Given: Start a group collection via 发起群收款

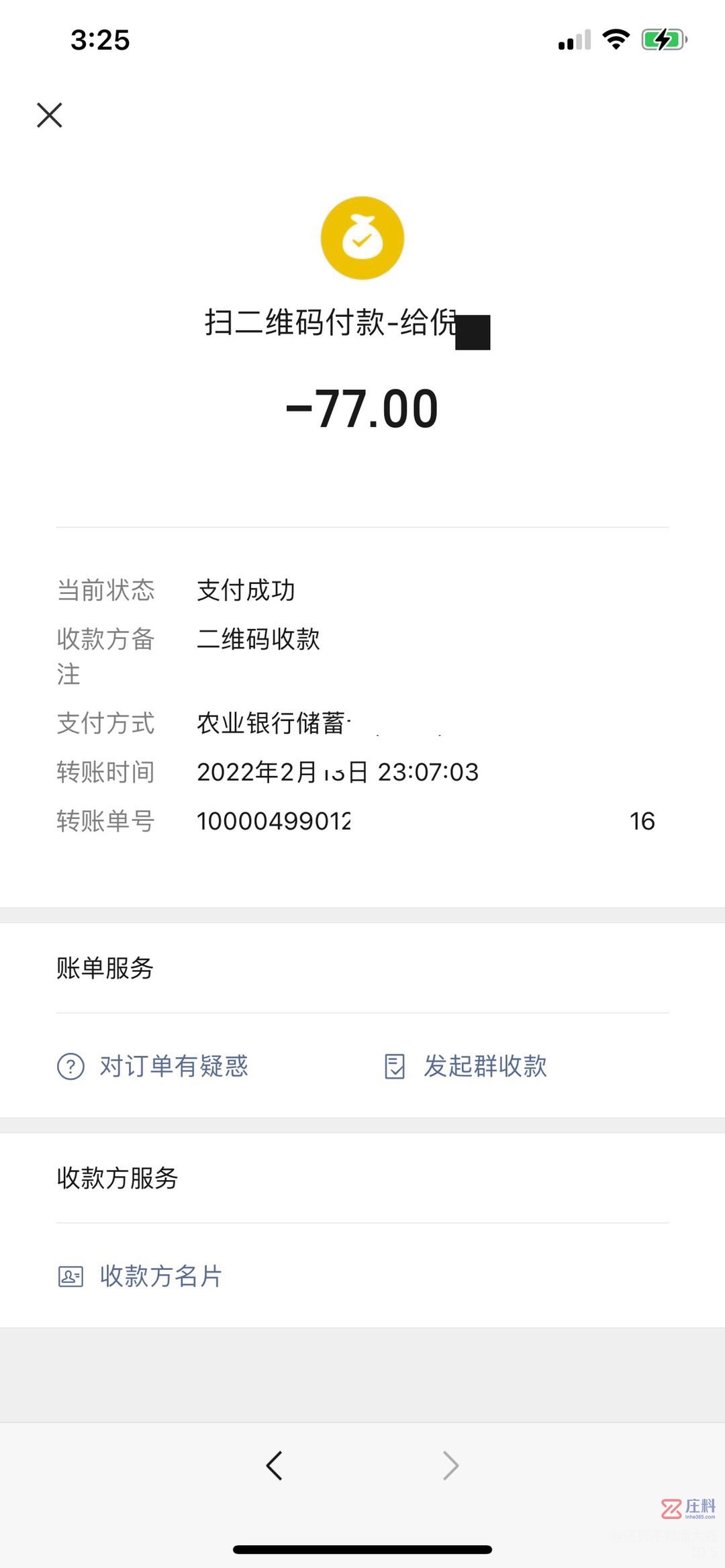Looking at the screenshot, I should (466, 1066).
